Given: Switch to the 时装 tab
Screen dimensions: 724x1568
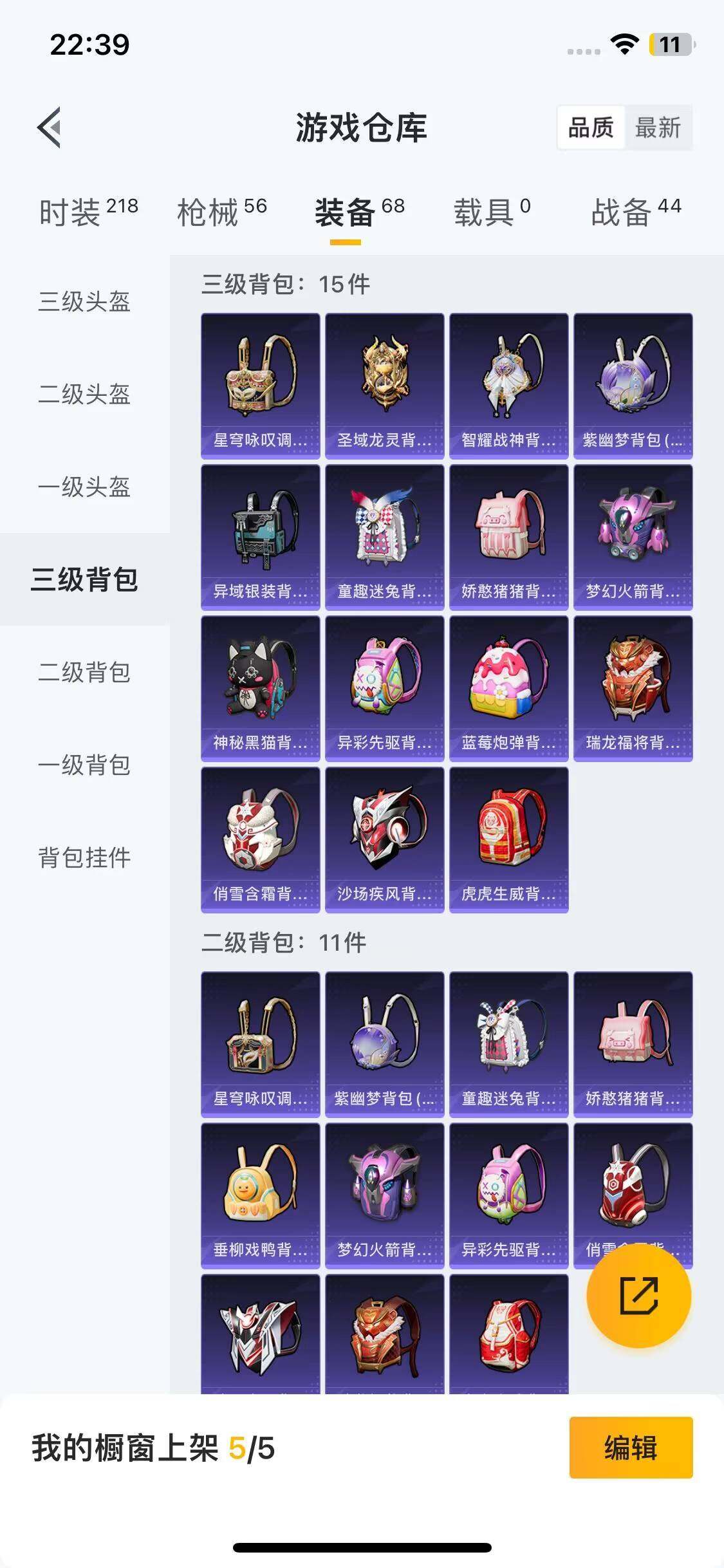Looking at the screenshot, I should tap(88, 212).
